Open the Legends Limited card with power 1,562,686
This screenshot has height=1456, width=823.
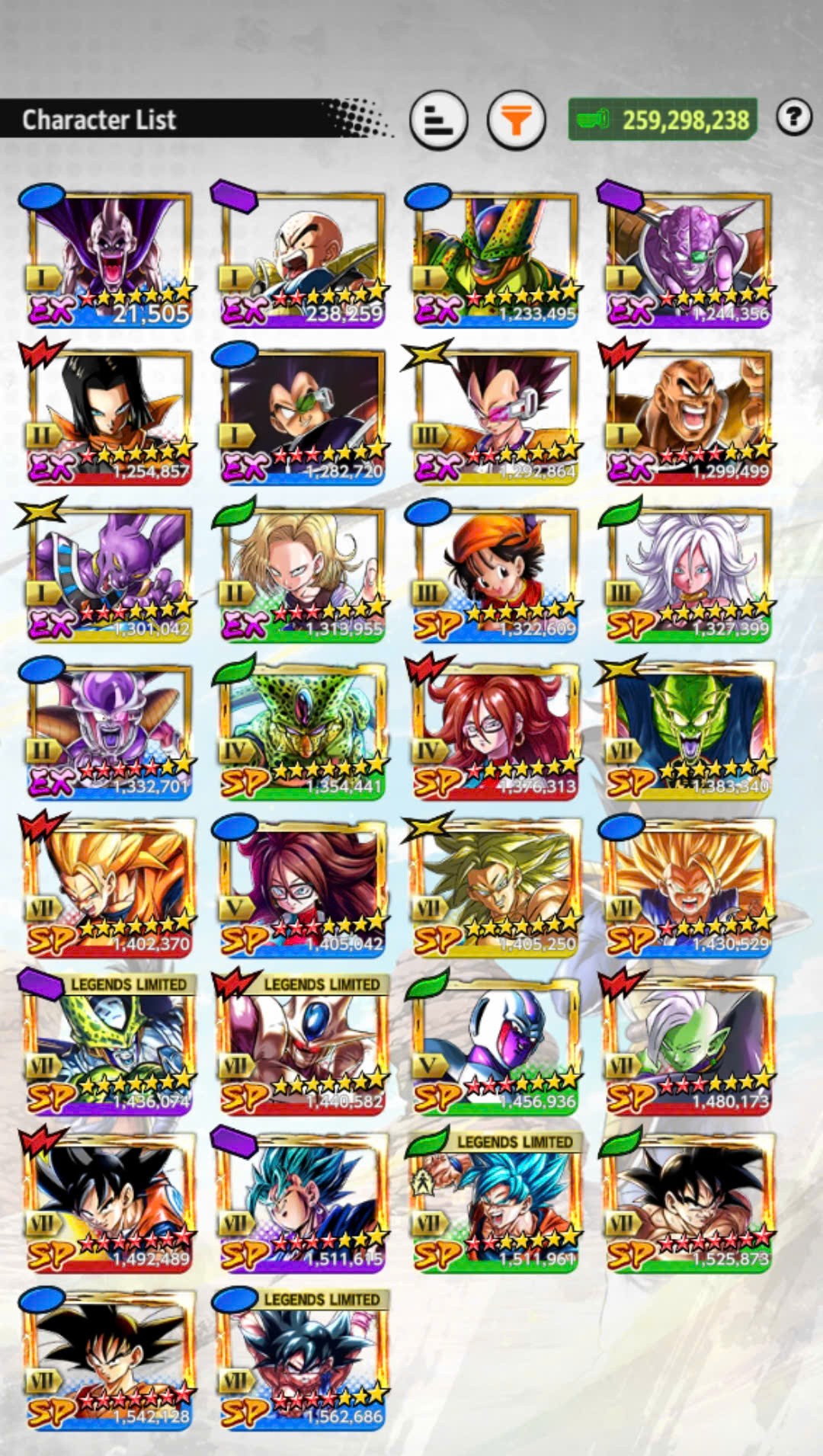[302, 1360]
